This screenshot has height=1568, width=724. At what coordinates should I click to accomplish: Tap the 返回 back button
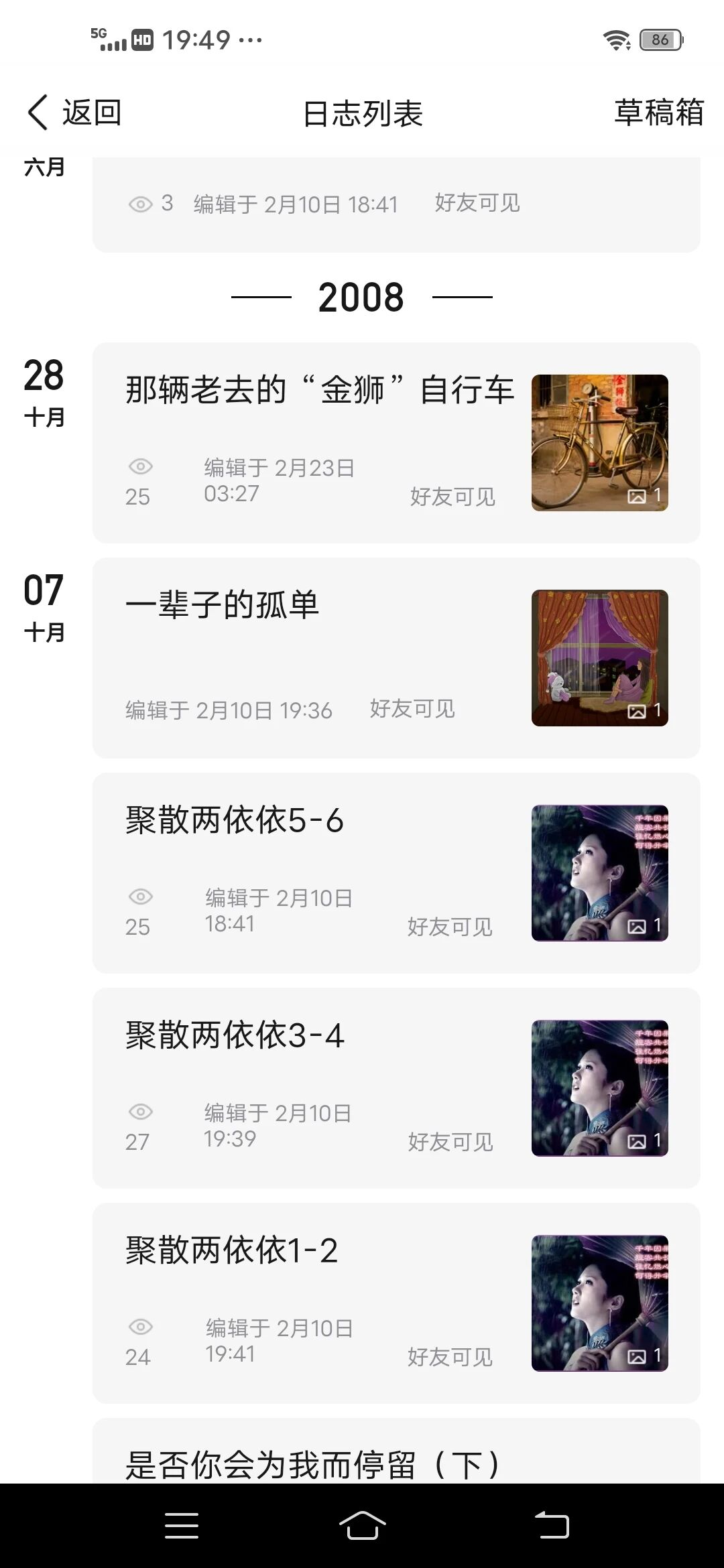[74, 113]
